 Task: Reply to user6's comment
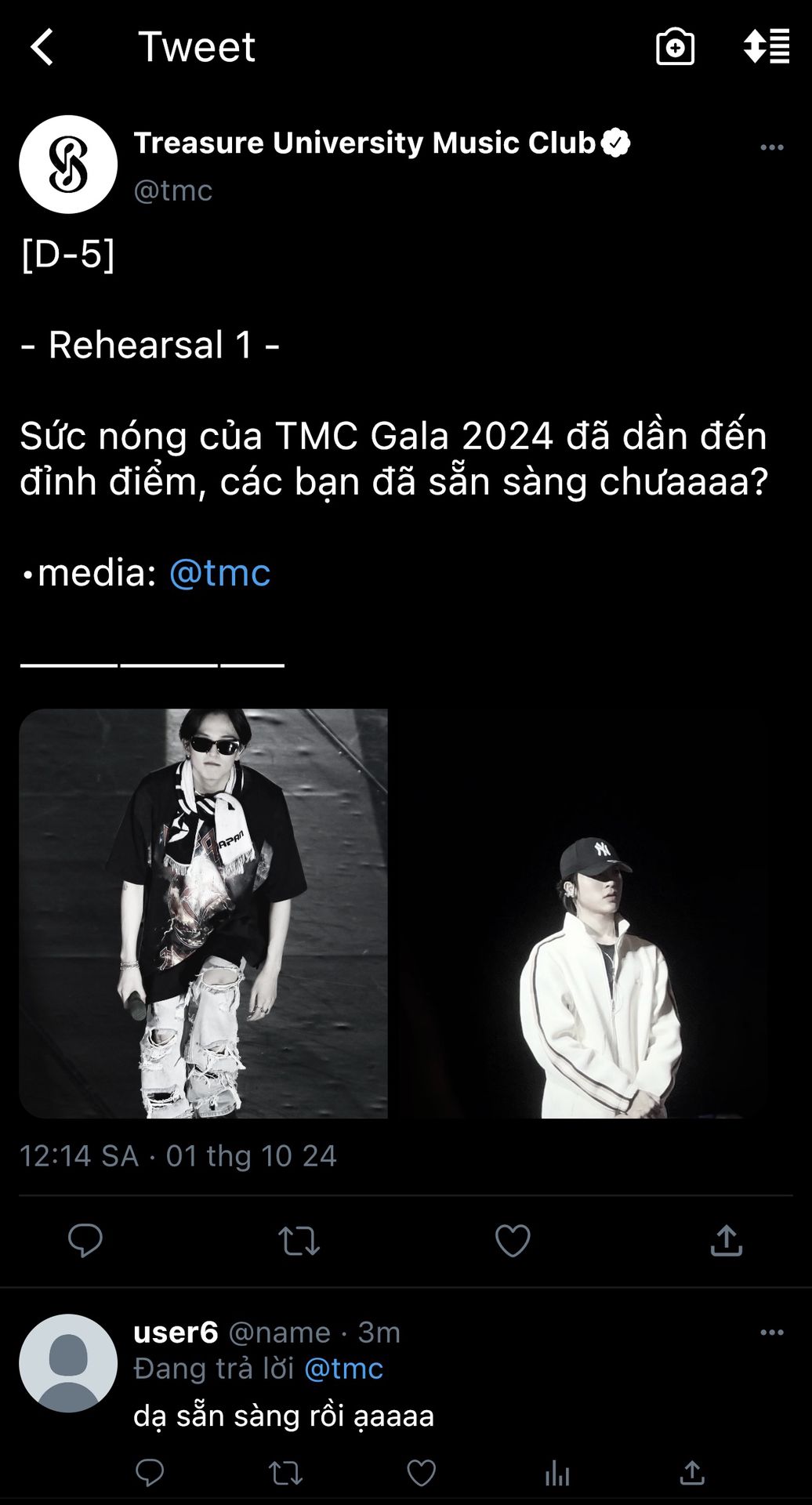(x=150, y=1473)
